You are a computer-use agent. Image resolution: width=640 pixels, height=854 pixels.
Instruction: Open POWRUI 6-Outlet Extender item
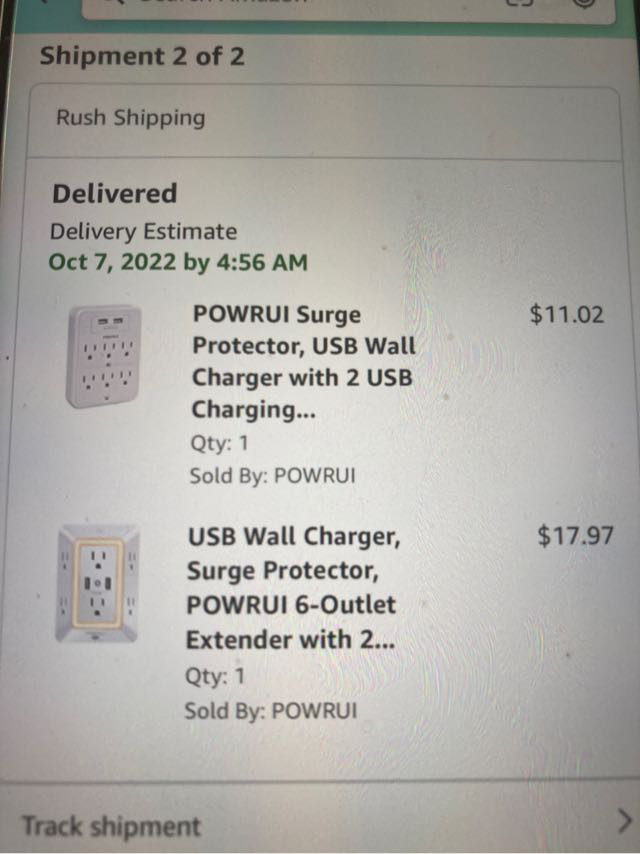pos(292,588)
